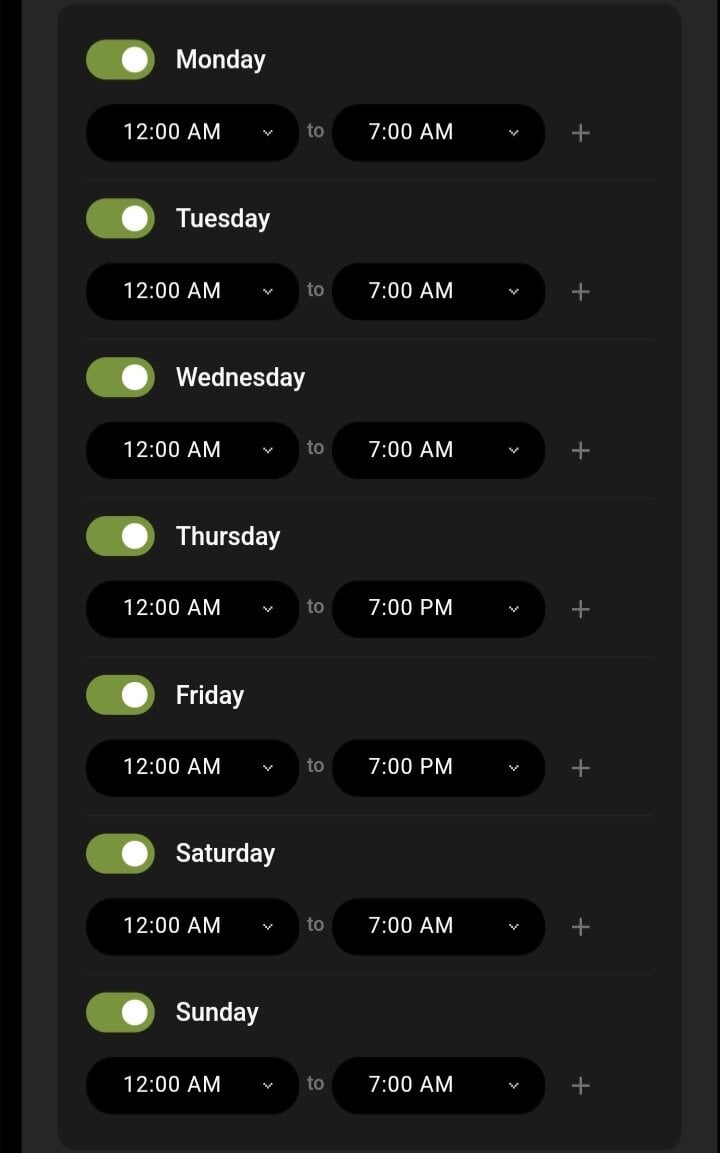Add a new time range on Wednesday
This screenshot has width=720, height=1153.
coord(580,450)
